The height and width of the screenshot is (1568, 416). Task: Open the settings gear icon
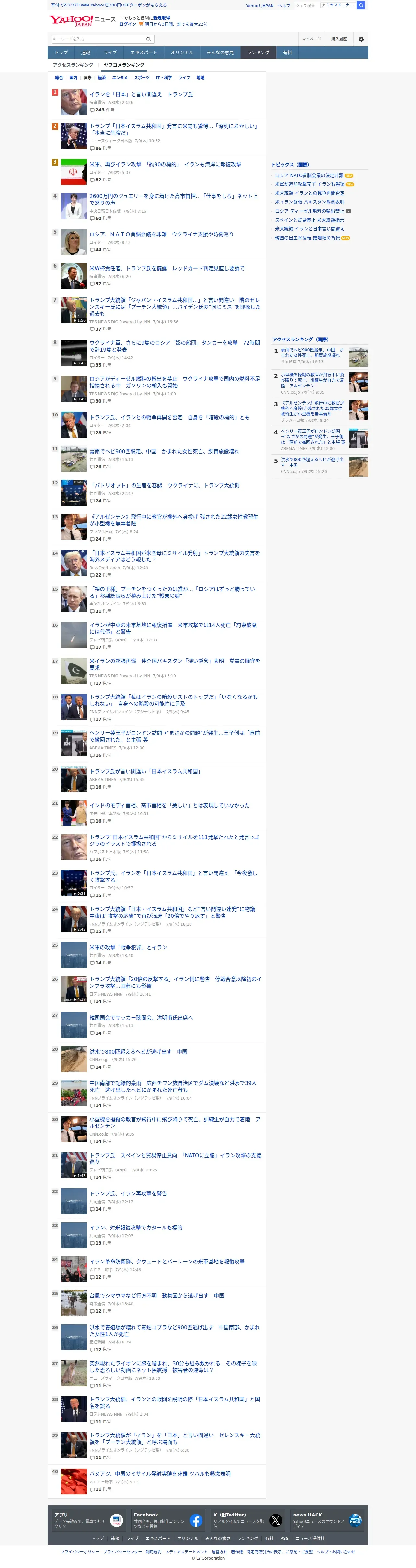click(361, 39)
